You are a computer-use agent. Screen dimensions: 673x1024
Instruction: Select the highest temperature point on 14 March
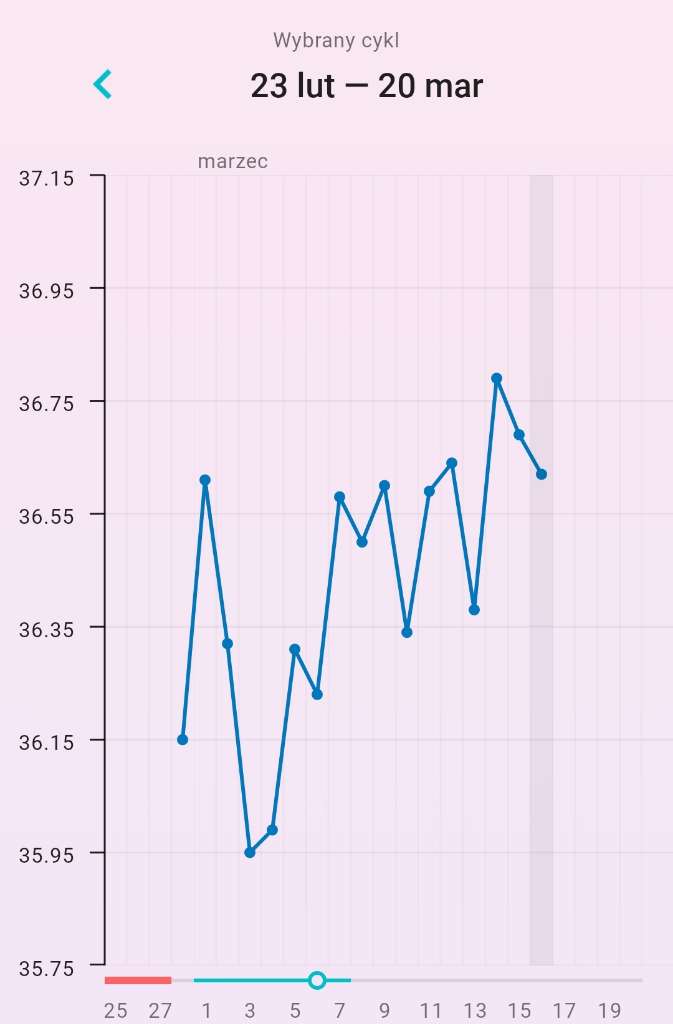click(496, 378)
